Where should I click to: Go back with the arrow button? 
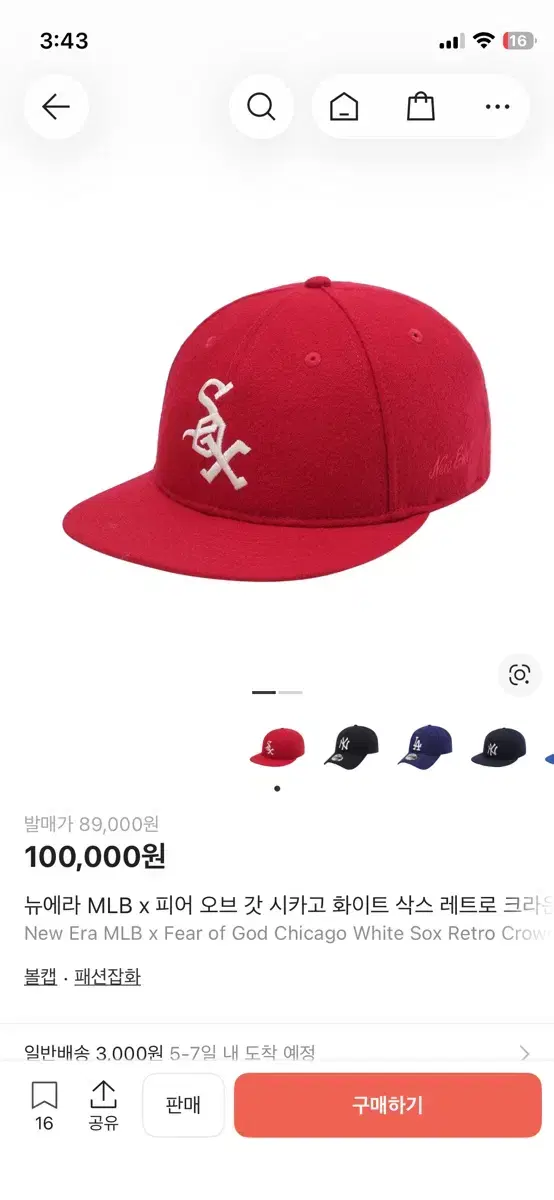coord(56,107)
